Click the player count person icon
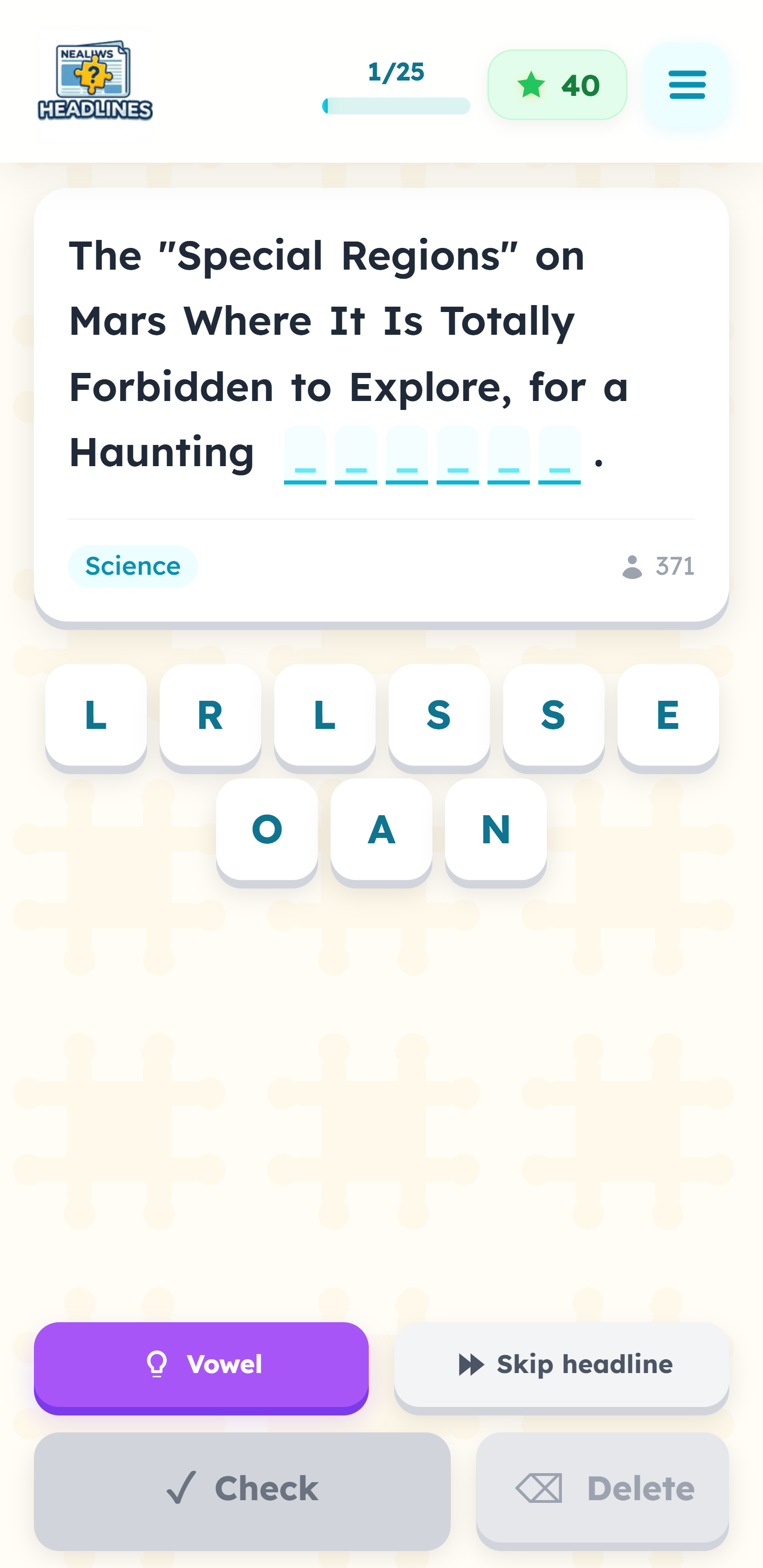The height and width of the screenshot is (1568, 763). click(631, 566)
